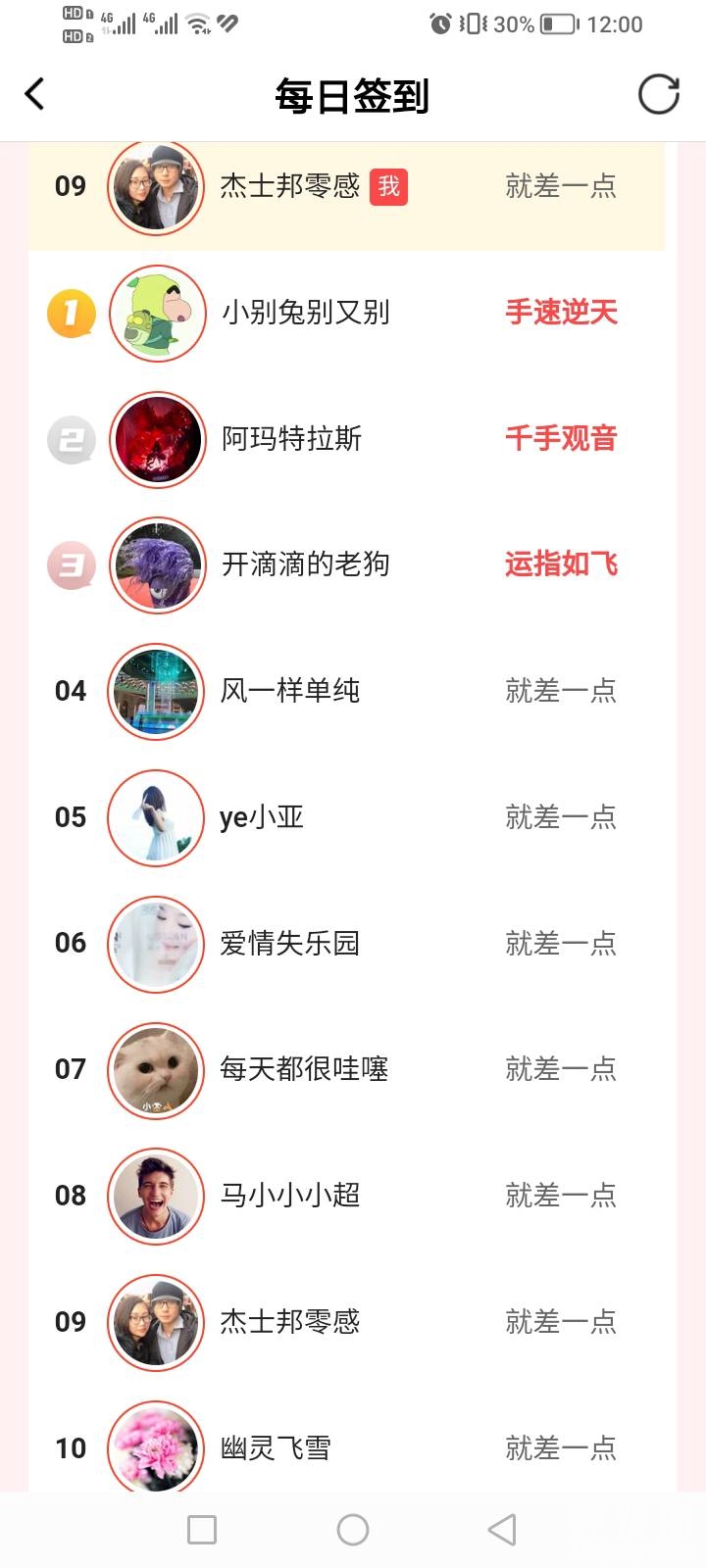This screenshot has width=706, height=1568.
Task: Tap the system home button
Action: pos(353,1530)
